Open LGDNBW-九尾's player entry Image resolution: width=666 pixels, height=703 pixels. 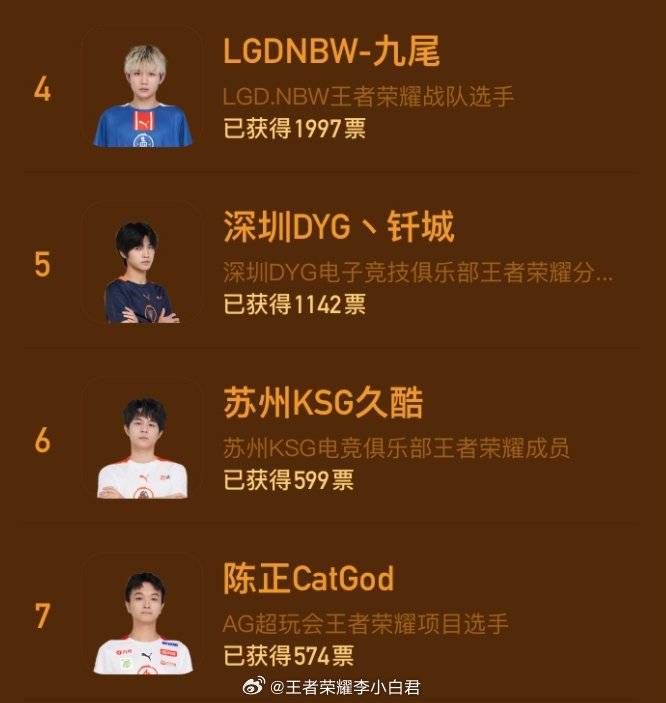click(x=331, y=53)
